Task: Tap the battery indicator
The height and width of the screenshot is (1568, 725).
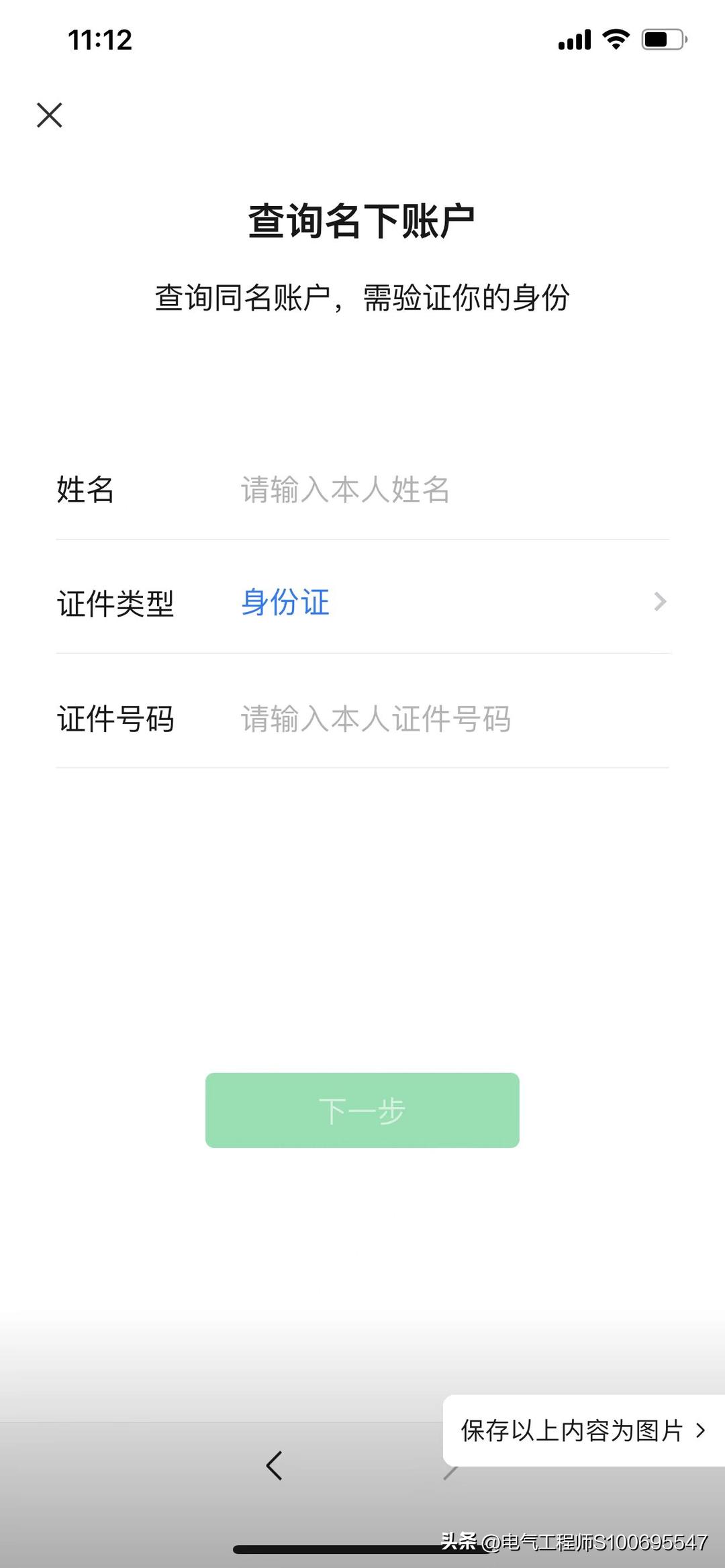Action: click(x=663, y=40)
